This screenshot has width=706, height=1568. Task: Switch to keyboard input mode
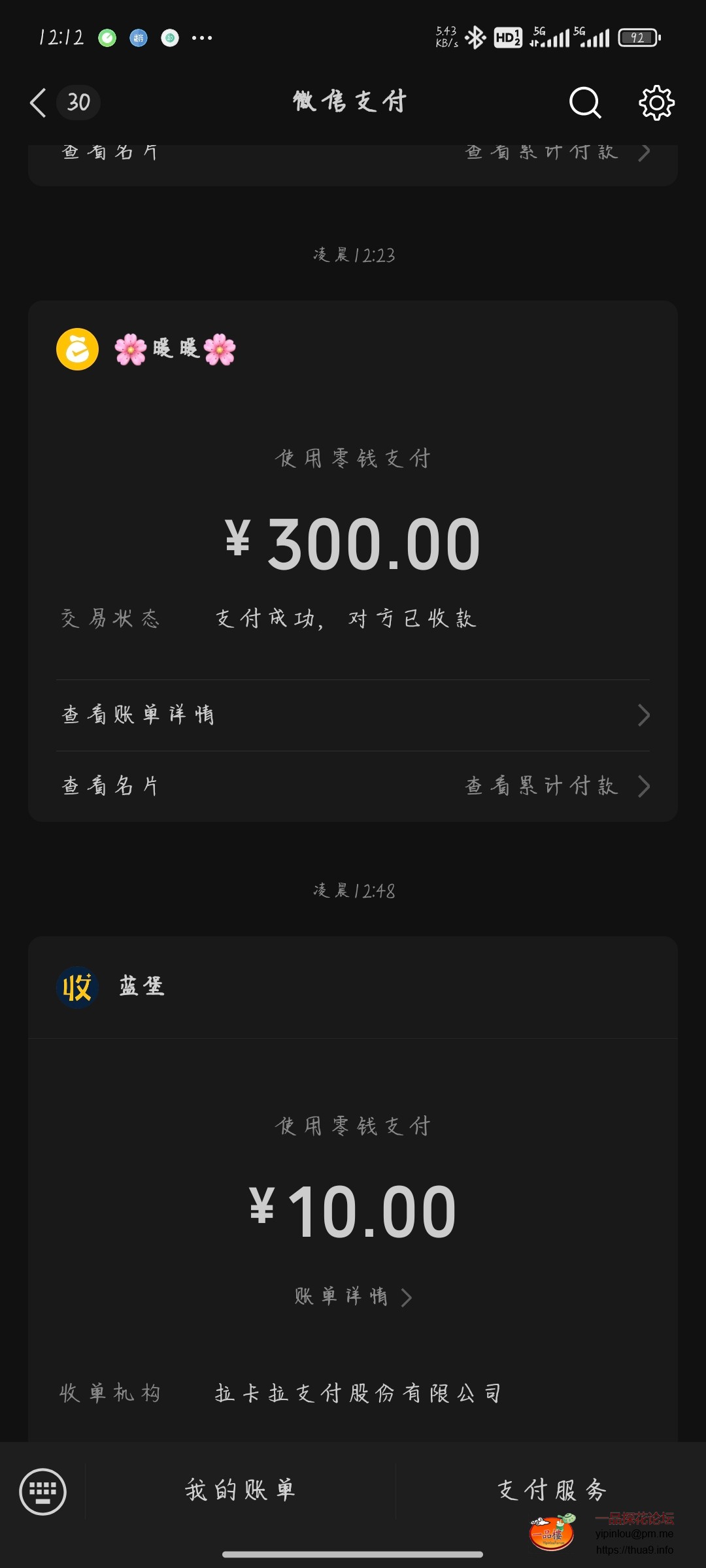[x=43, y=1491]
